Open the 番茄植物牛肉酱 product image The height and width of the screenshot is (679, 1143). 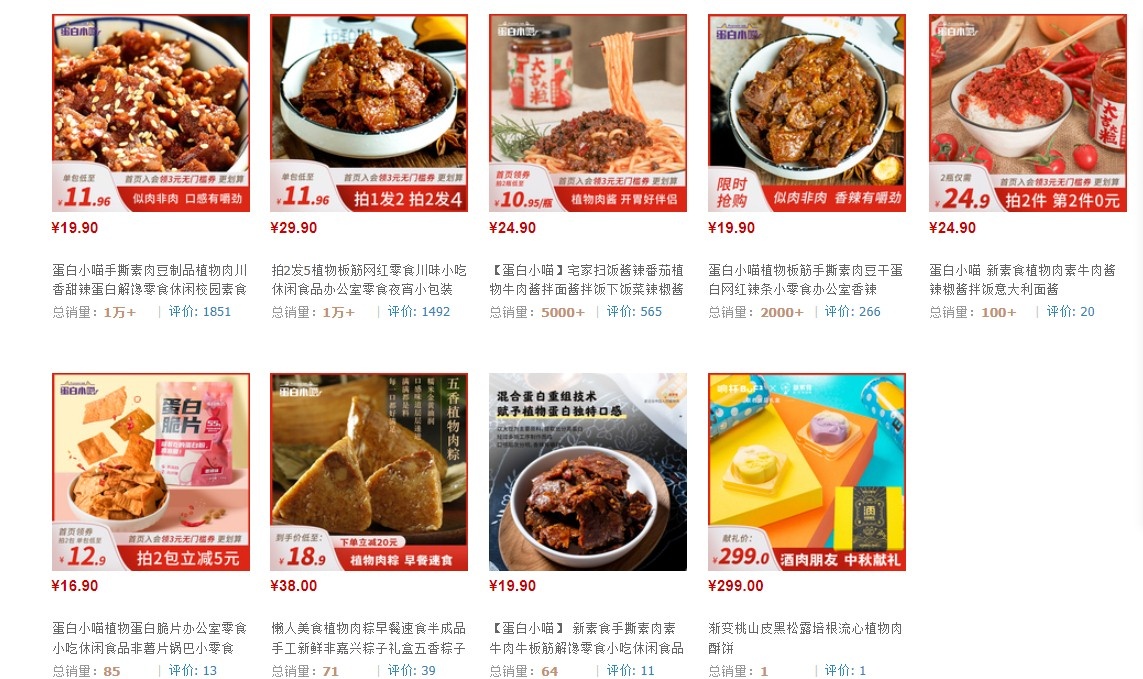point(588,112)
